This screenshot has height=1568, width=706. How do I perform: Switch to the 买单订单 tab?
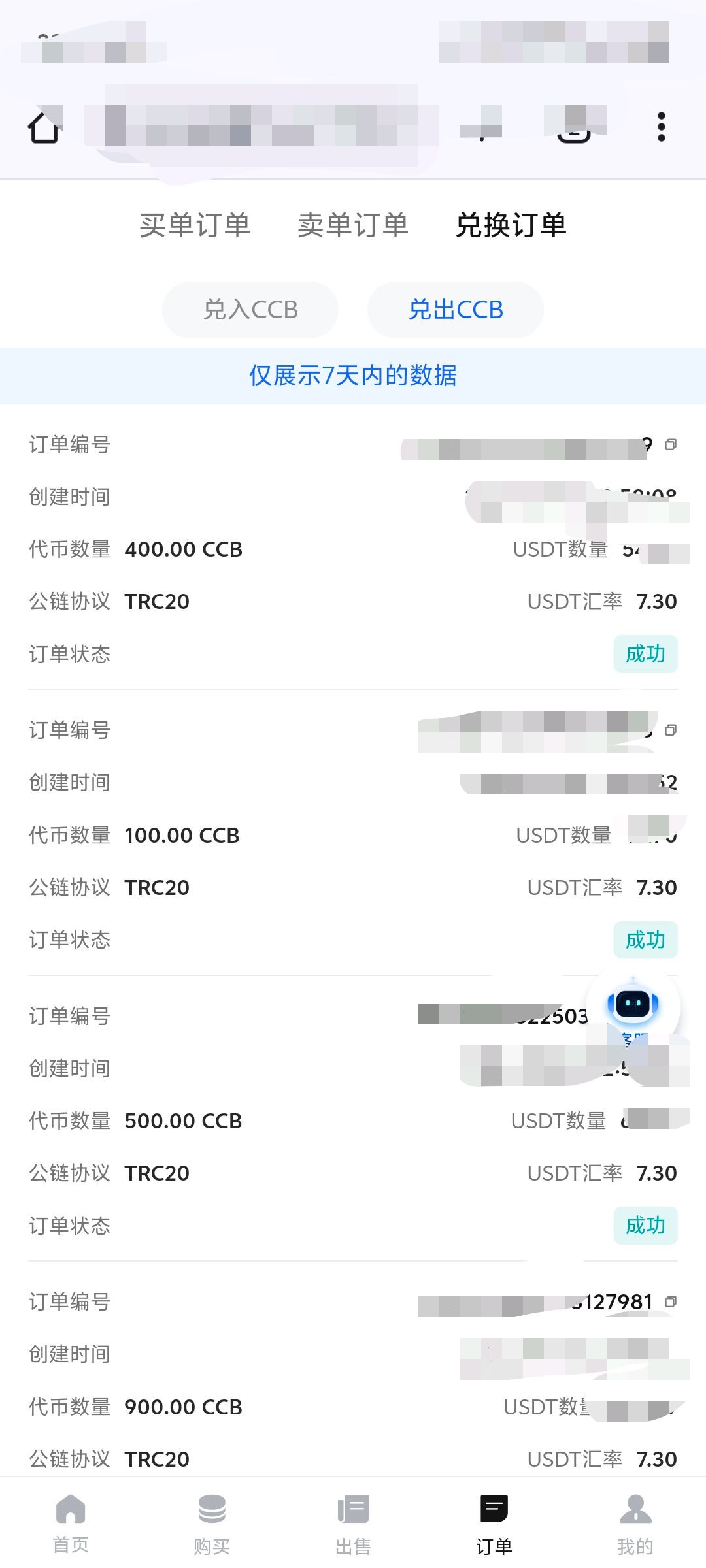[x=195, y=225]
